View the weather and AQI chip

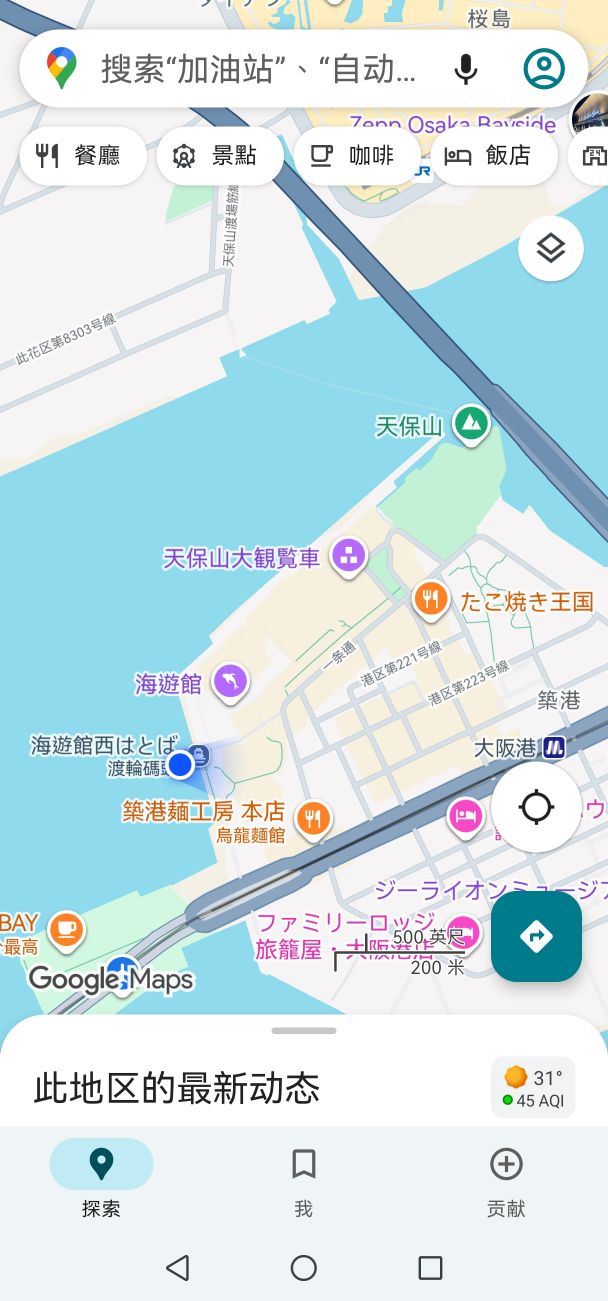coord(533,1088)
